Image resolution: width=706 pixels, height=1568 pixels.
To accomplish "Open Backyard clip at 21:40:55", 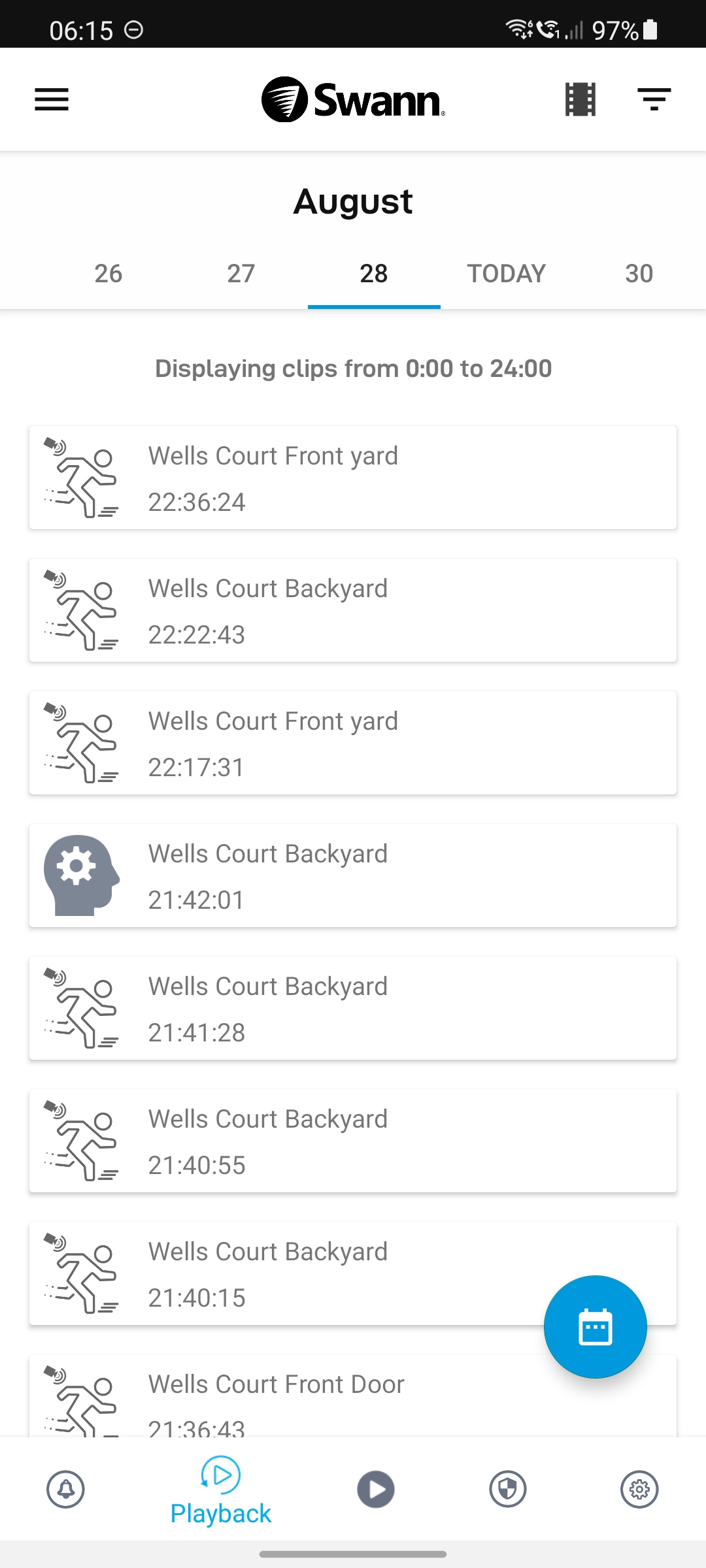I will (x=353, y=1141).
